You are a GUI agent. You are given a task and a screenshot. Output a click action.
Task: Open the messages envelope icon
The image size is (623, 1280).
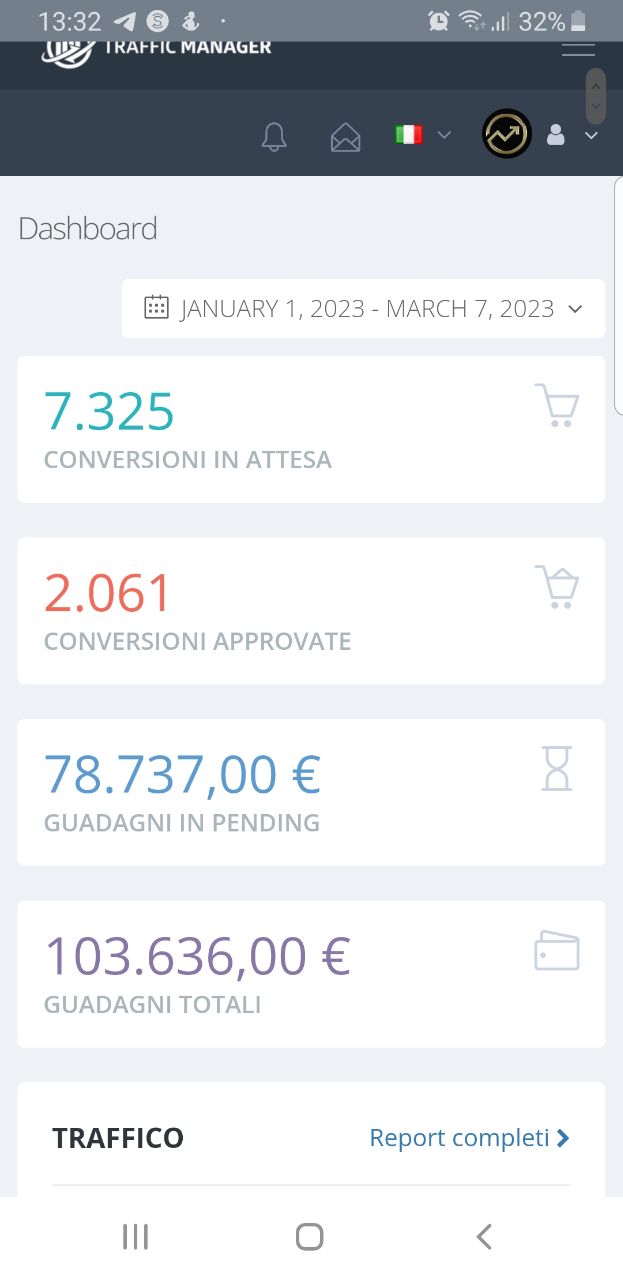tap(345, 136)
